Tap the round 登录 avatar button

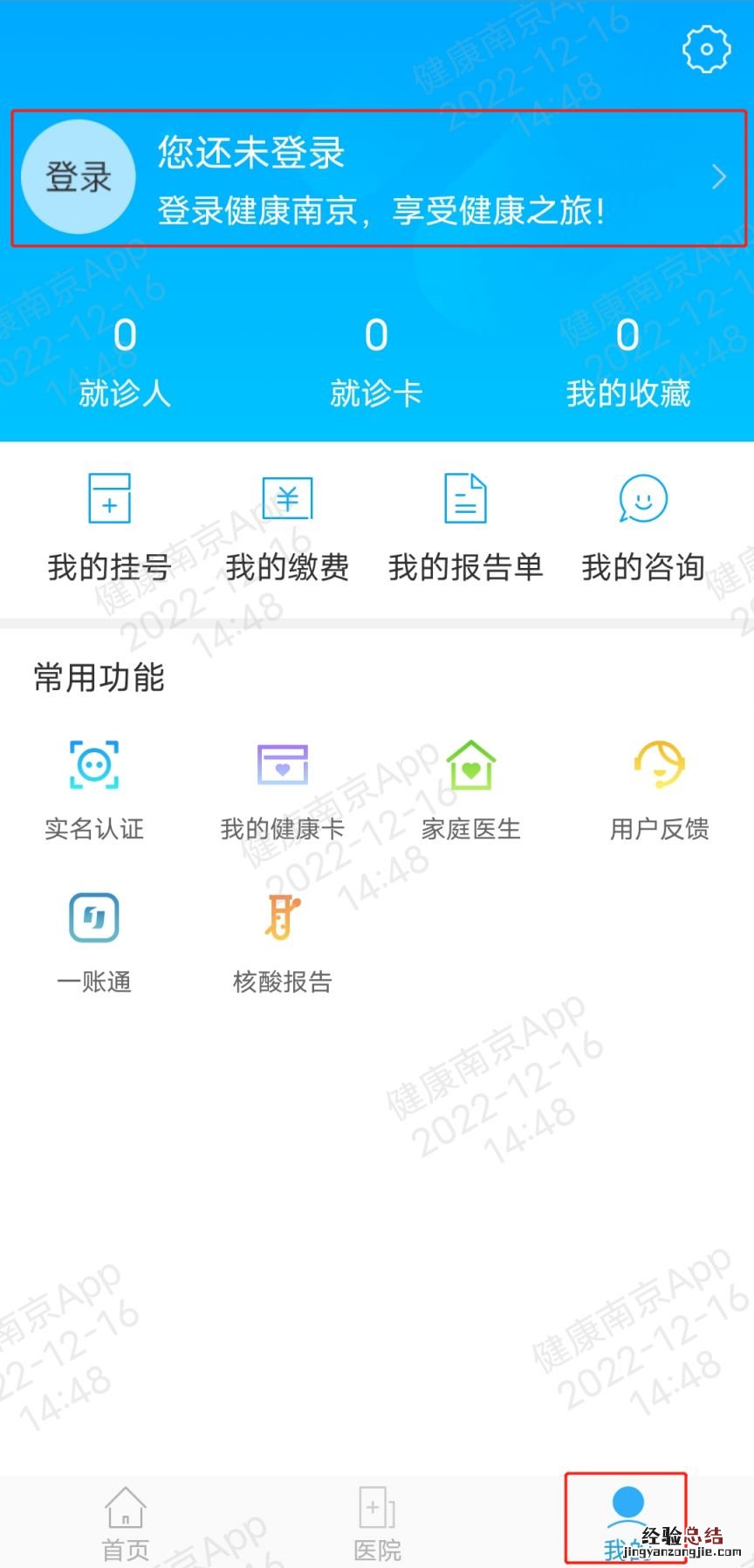click(x=79, y=177)
